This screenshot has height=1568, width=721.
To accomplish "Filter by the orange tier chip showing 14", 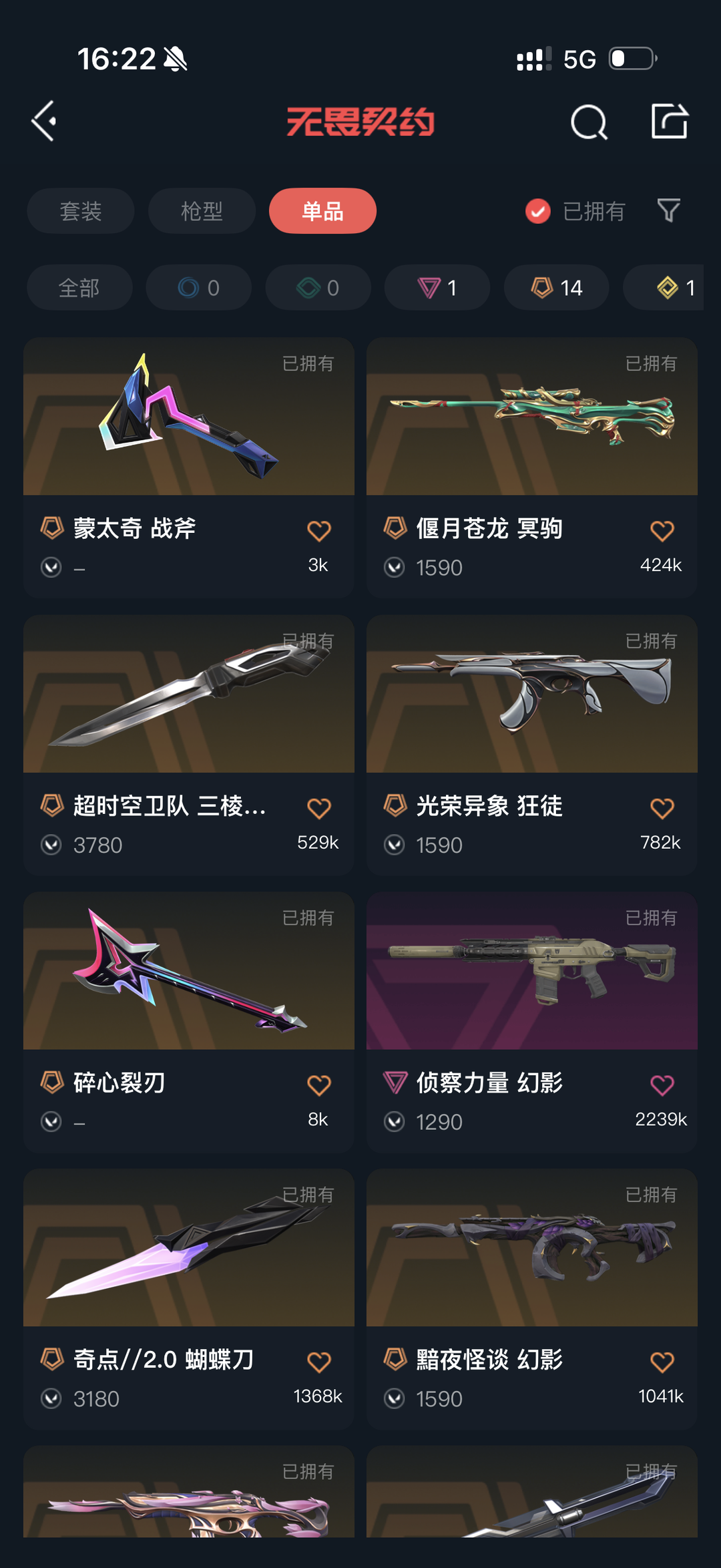I will [x=557, y=288].
